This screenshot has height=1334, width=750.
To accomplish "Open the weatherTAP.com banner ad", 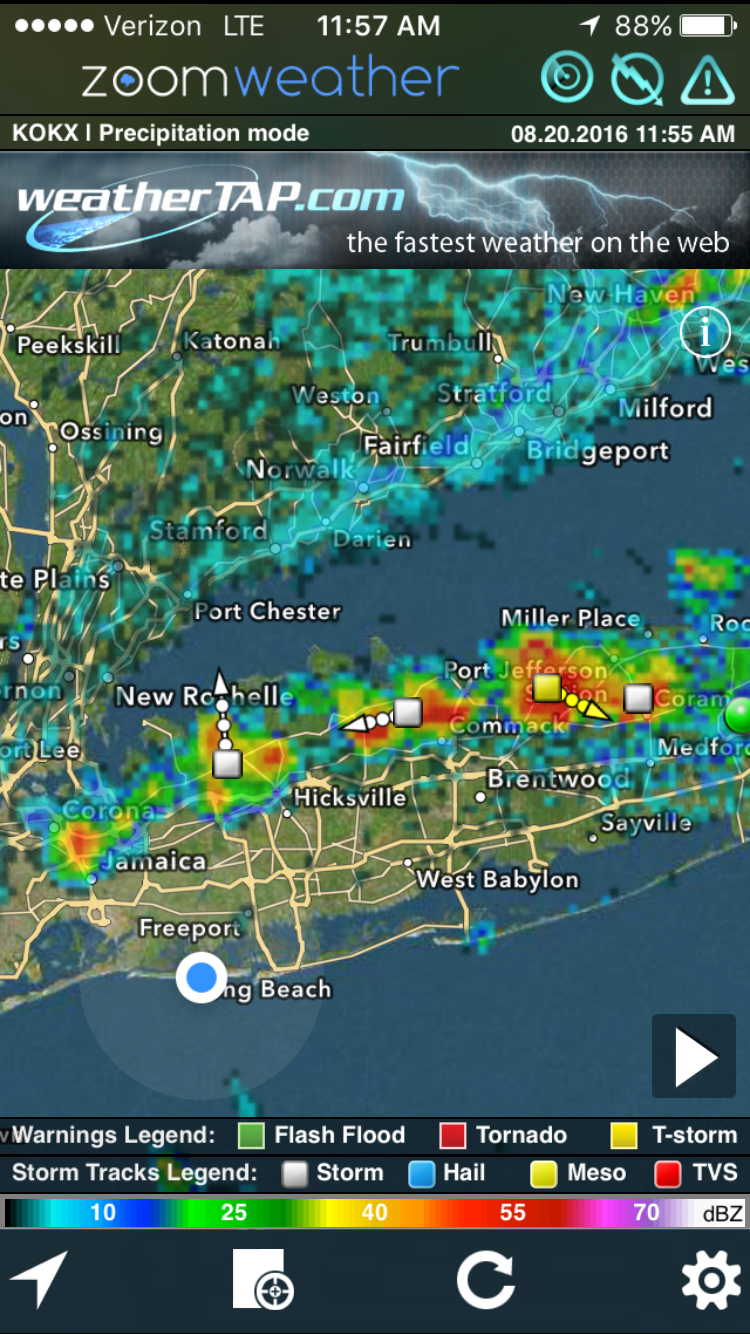I will pos(375,210).
